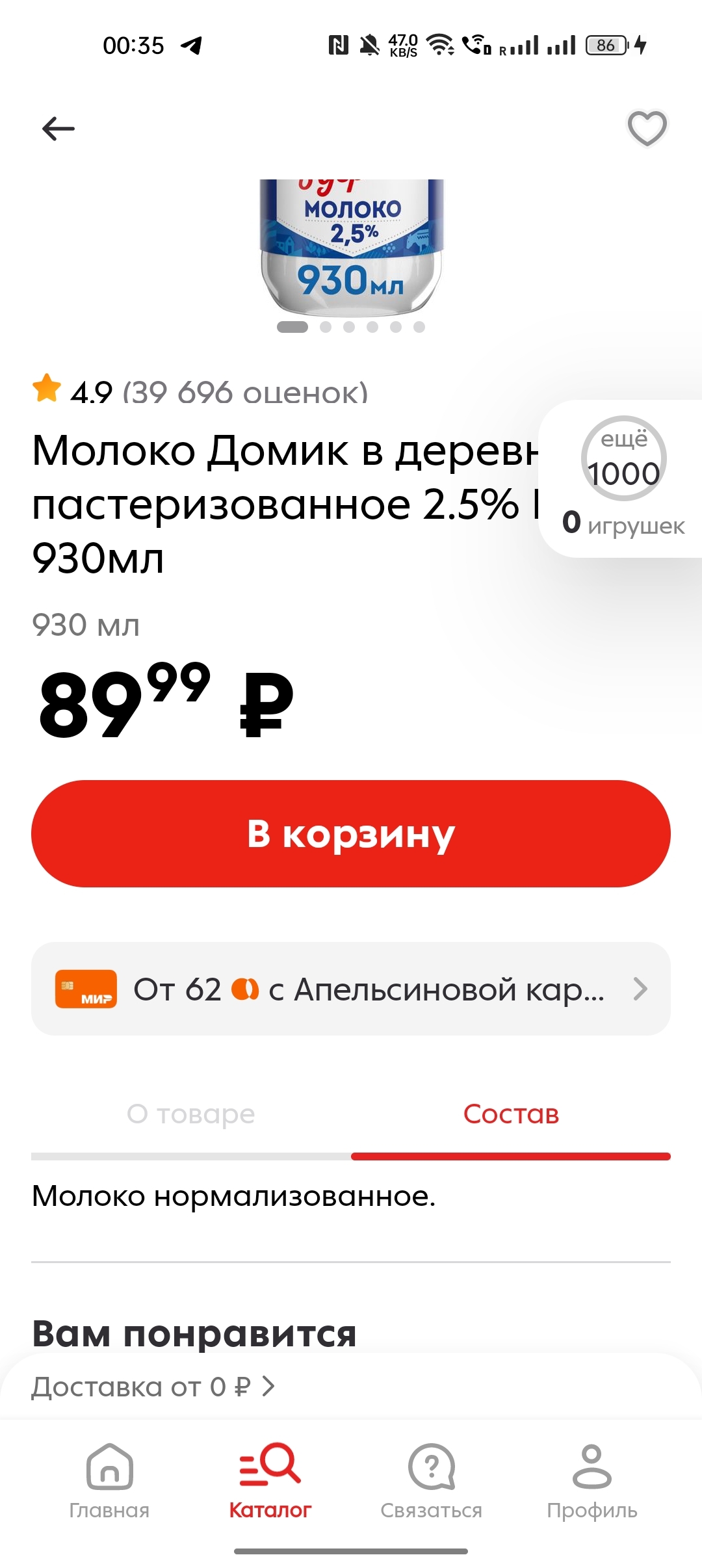Add the milk to favorites via heart
The width and height of the screenshot is (702, 1568).
point(647,128)
